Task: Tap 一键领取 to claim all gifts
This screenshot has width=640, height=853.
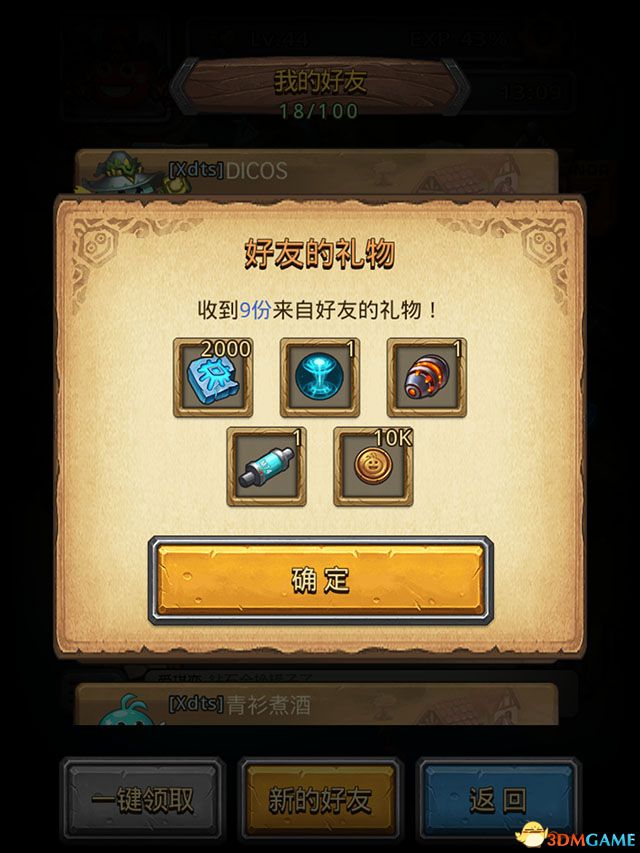Action: (142, 798)
